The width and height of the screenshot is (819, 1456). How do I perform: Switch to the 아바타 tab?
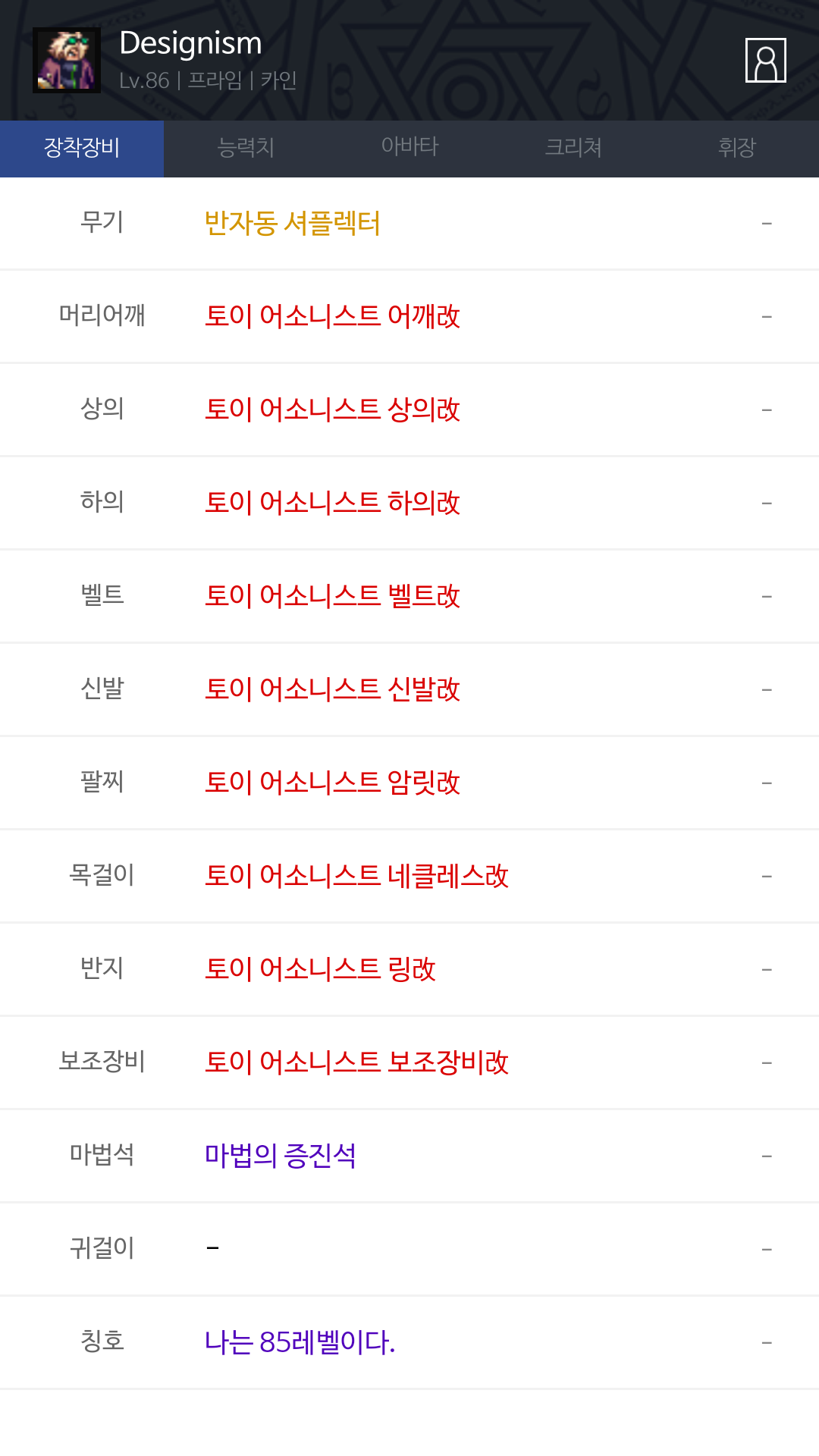409,148
